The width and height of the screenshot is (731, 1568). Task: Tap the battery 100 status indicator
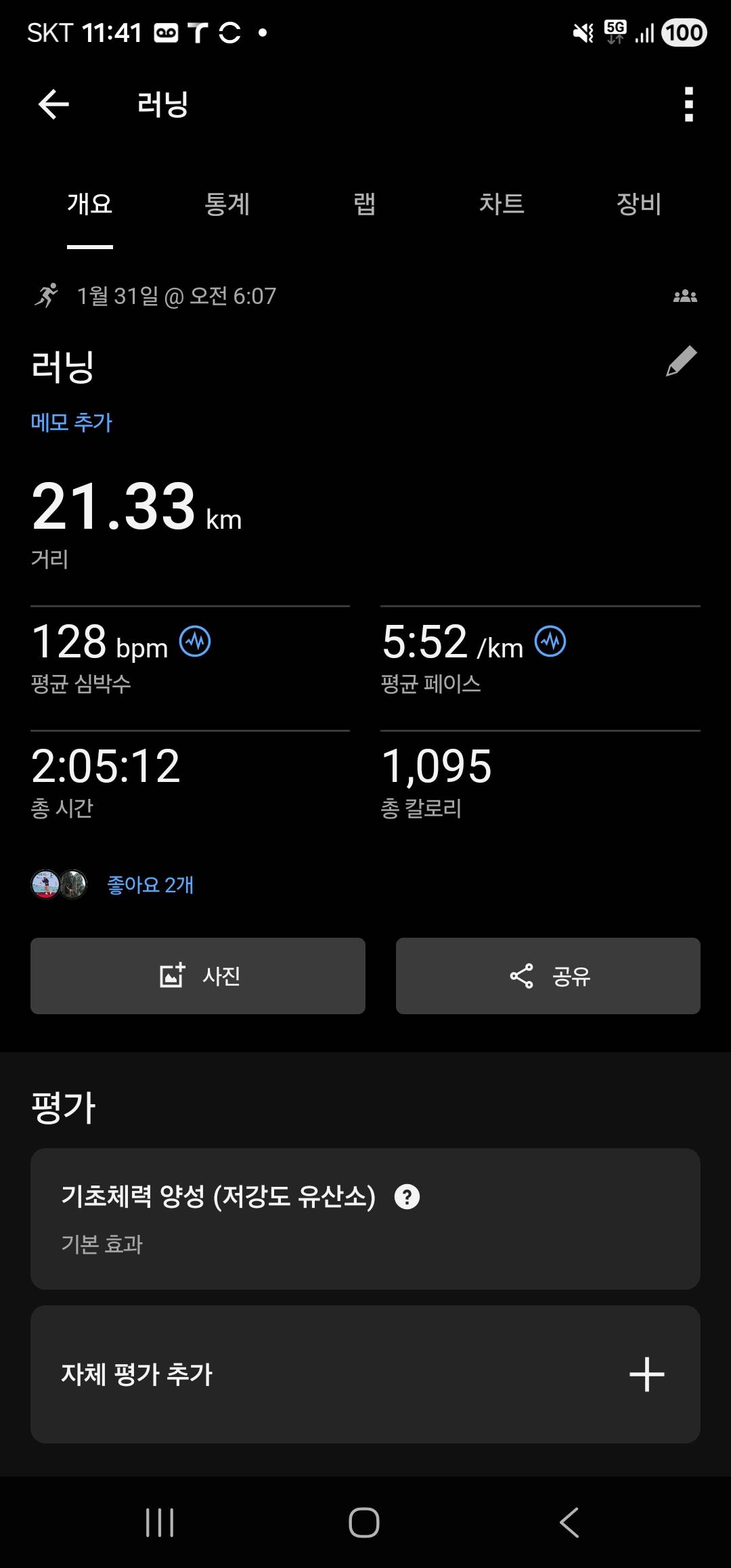[x=684, y=32]
